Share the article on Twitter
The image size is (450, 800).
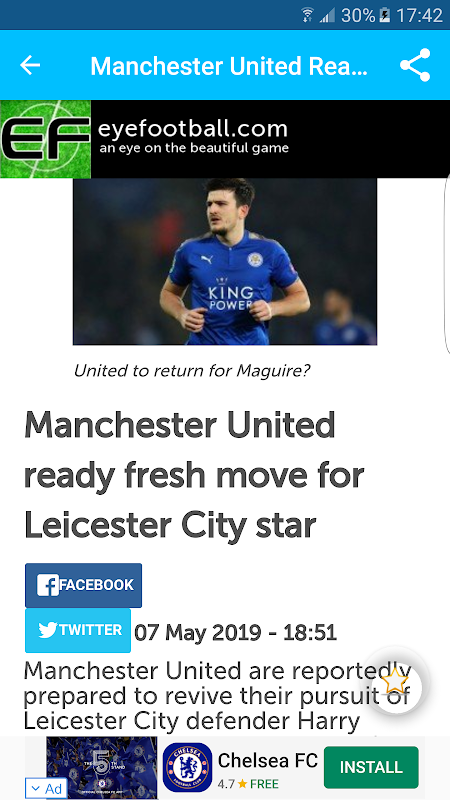point(78,631)
